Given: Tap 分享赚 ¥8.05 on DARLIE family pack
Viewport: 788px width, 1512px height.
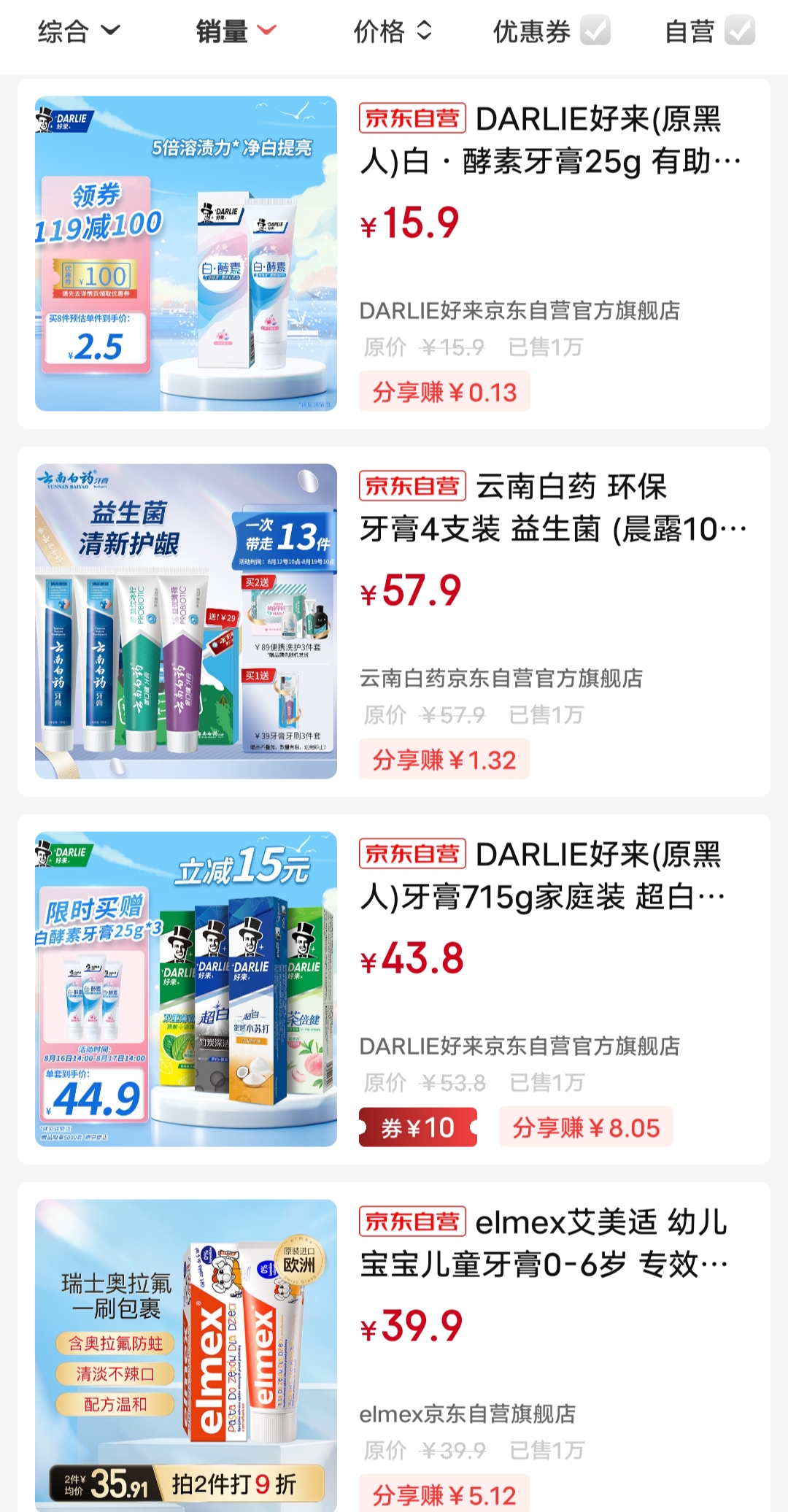Looking at the screenshot, I should 586,1128.
